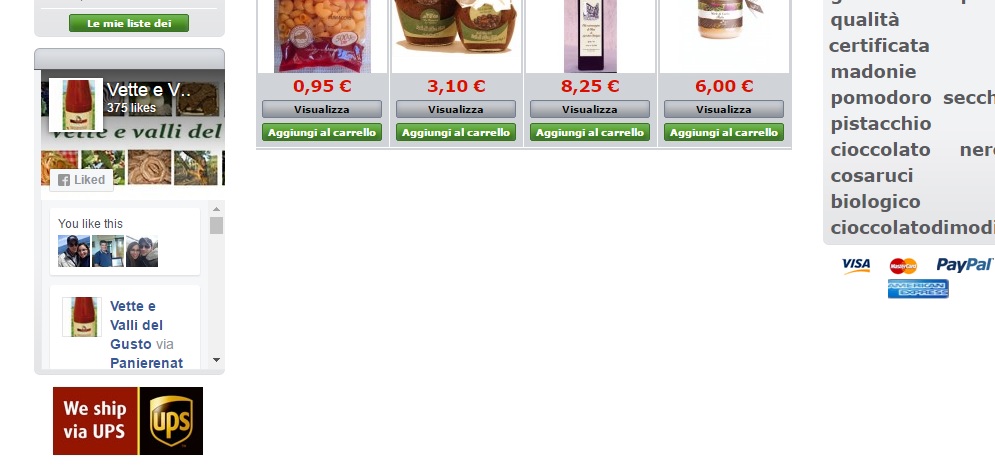995x467 pixels.
Task: Add the 0,95 € product to cart
Action: tap(322, 132)
